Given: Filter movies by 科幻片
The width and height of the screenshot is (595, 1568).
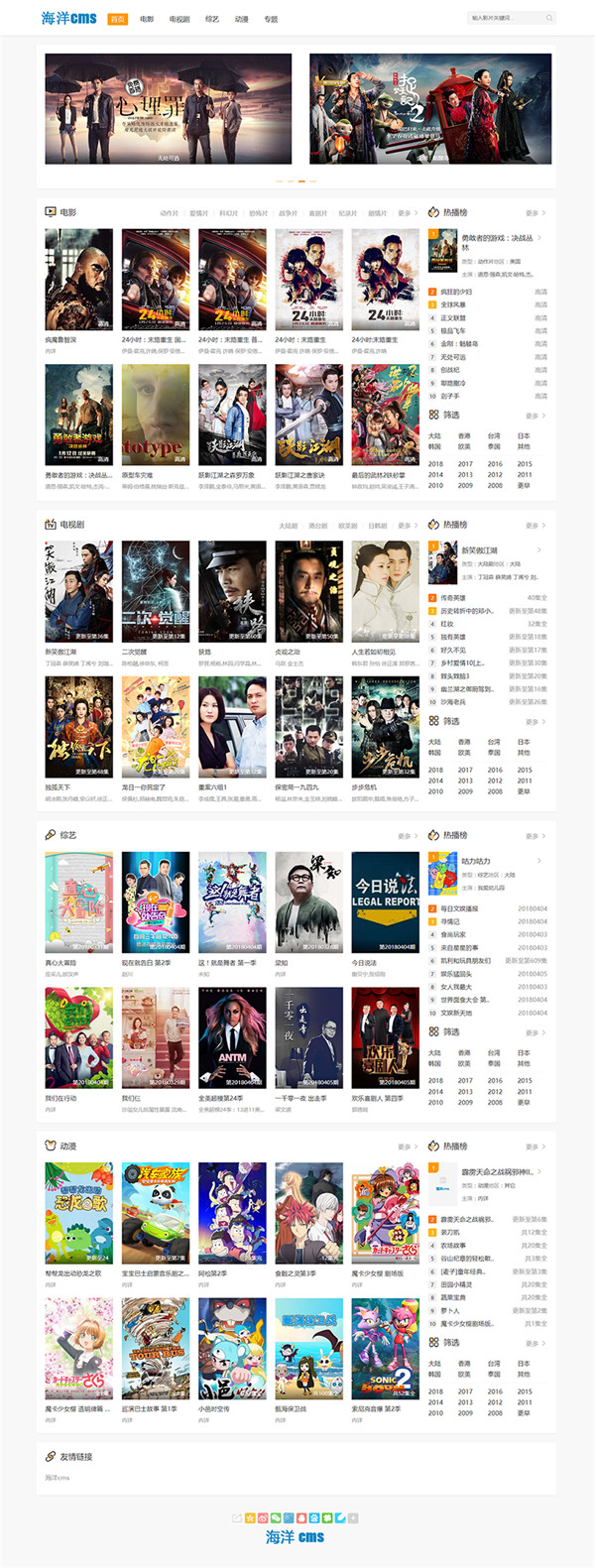Looking at the screenshot, I should click(x=229, y=213).
